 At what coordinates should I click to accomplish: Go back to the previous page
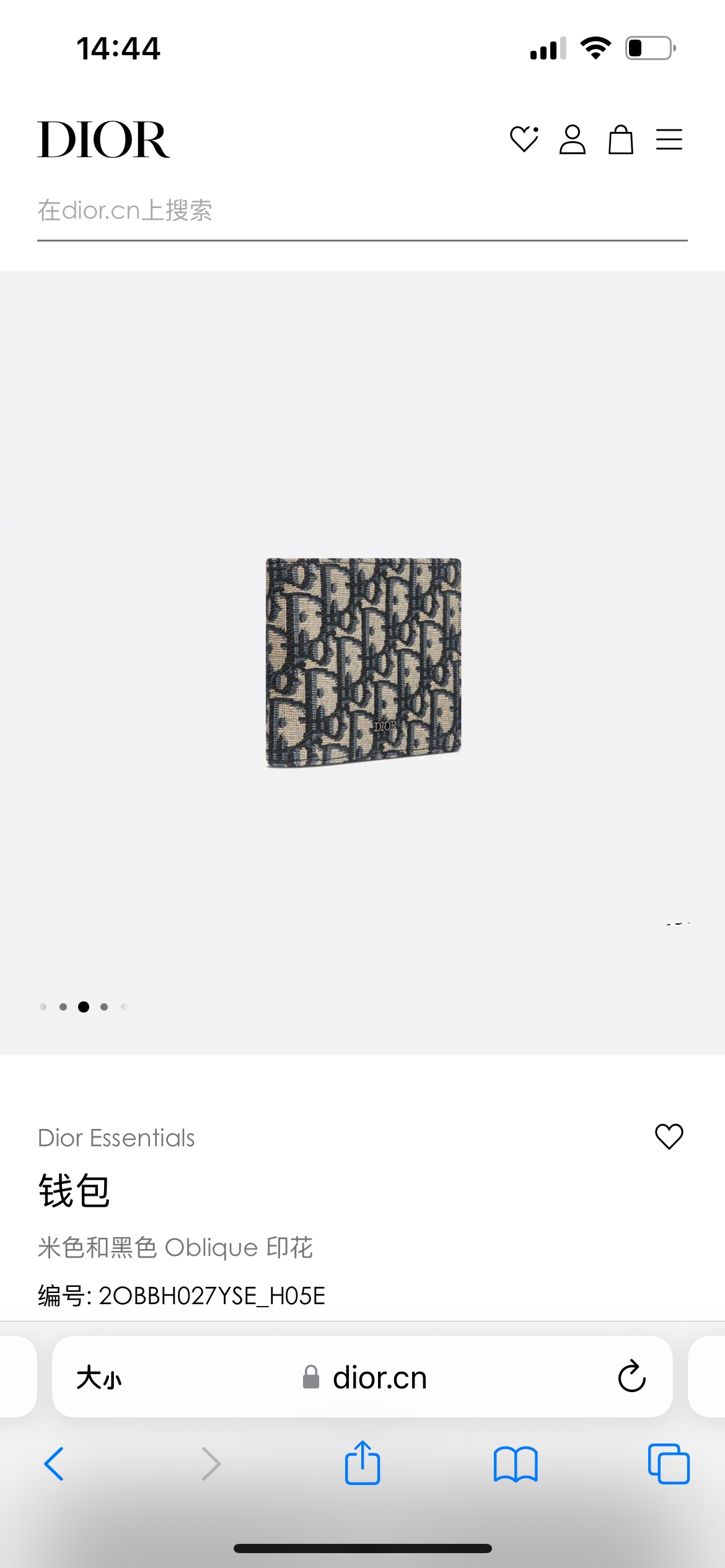tap(54, 1464)
